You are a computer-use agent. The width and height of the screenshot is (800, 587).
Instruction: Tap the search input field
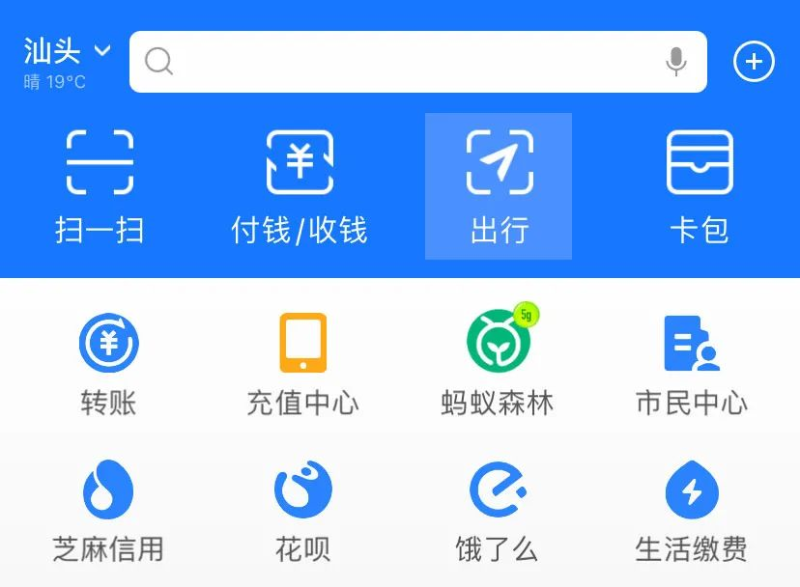point(400,62)
